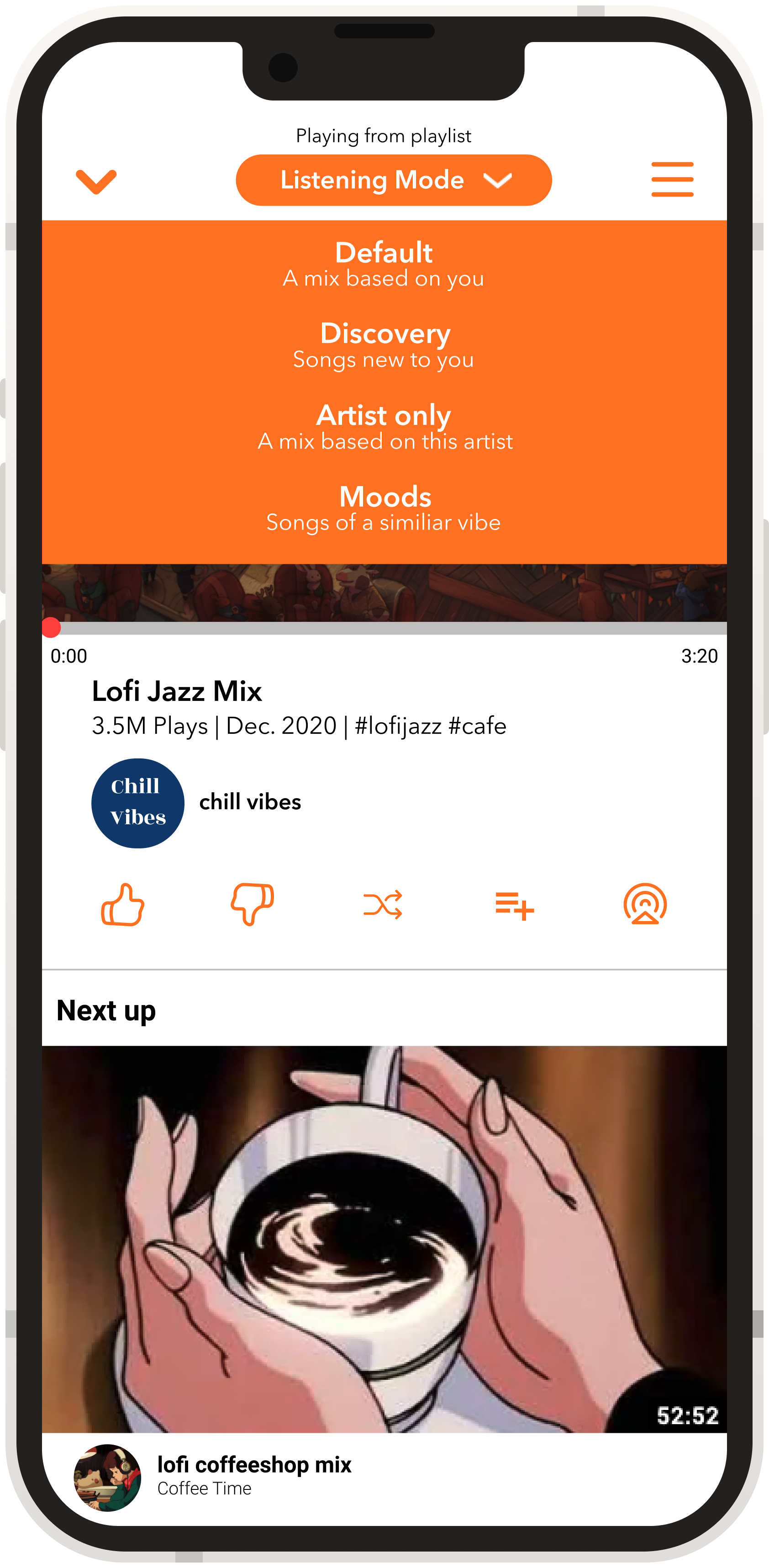Open the cast to device option

click(x=645, y=904)
